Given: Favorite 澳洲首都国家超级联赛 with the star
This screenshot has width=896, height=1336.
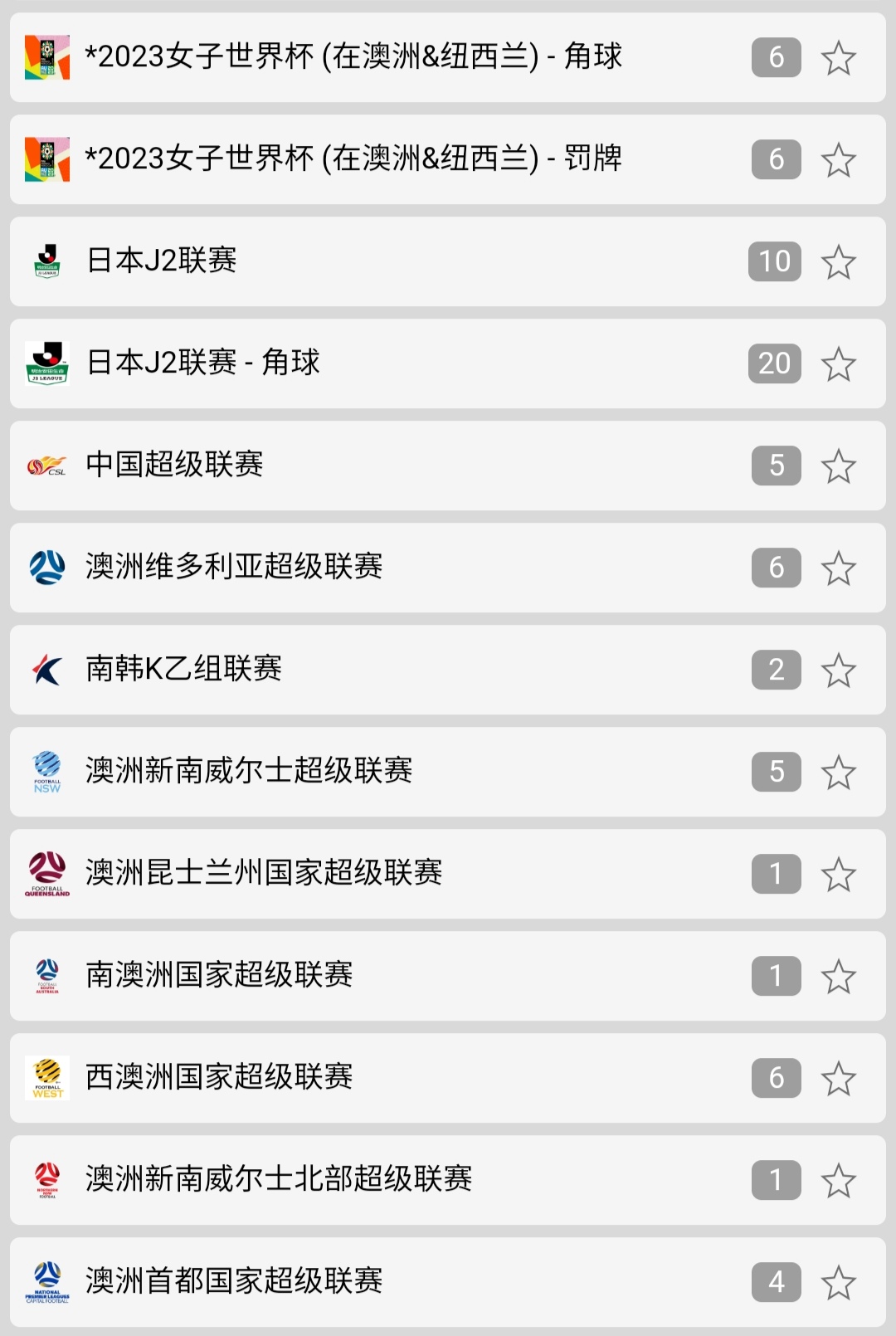Looking at the screenshot, I should click(838, 1283).
